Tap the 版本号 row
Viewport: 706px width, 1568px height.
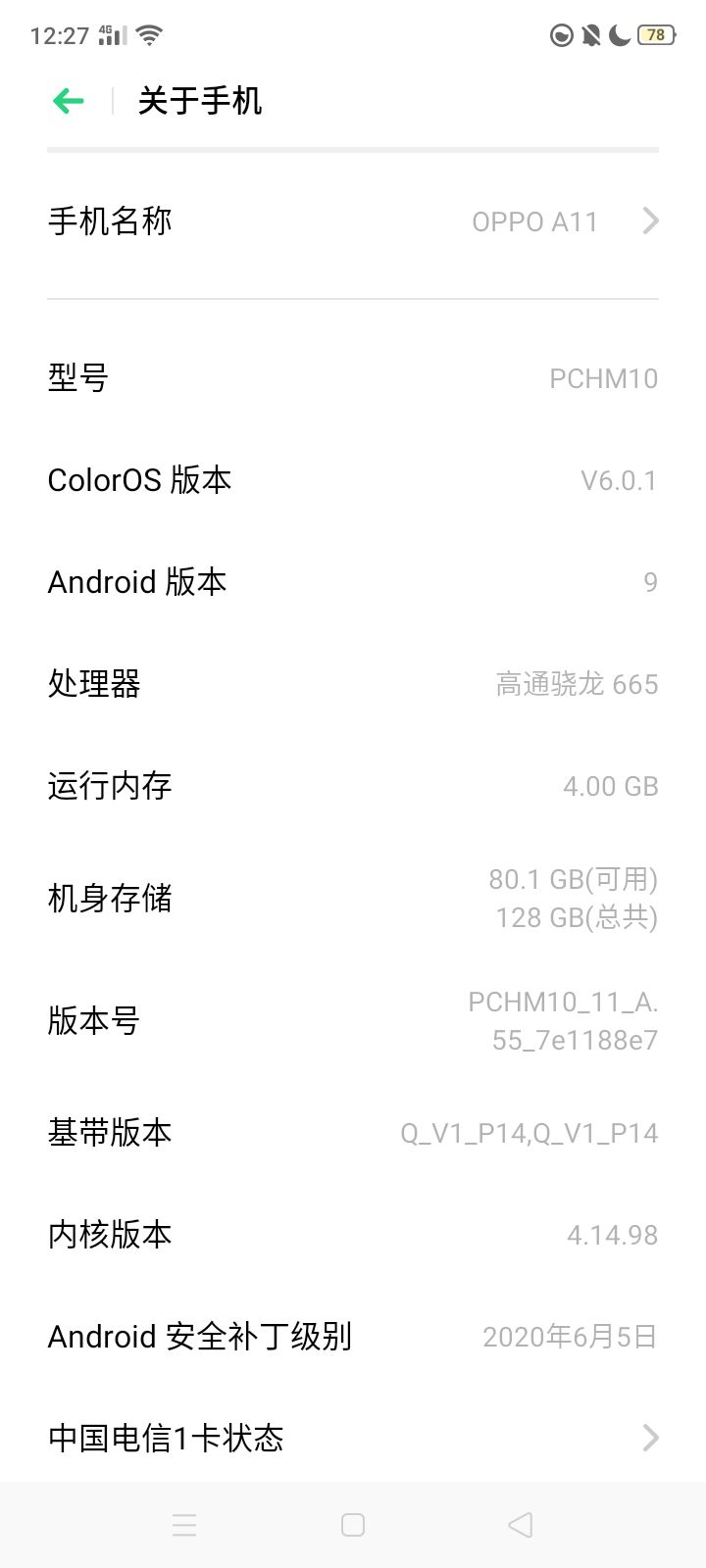(353, 1020)
